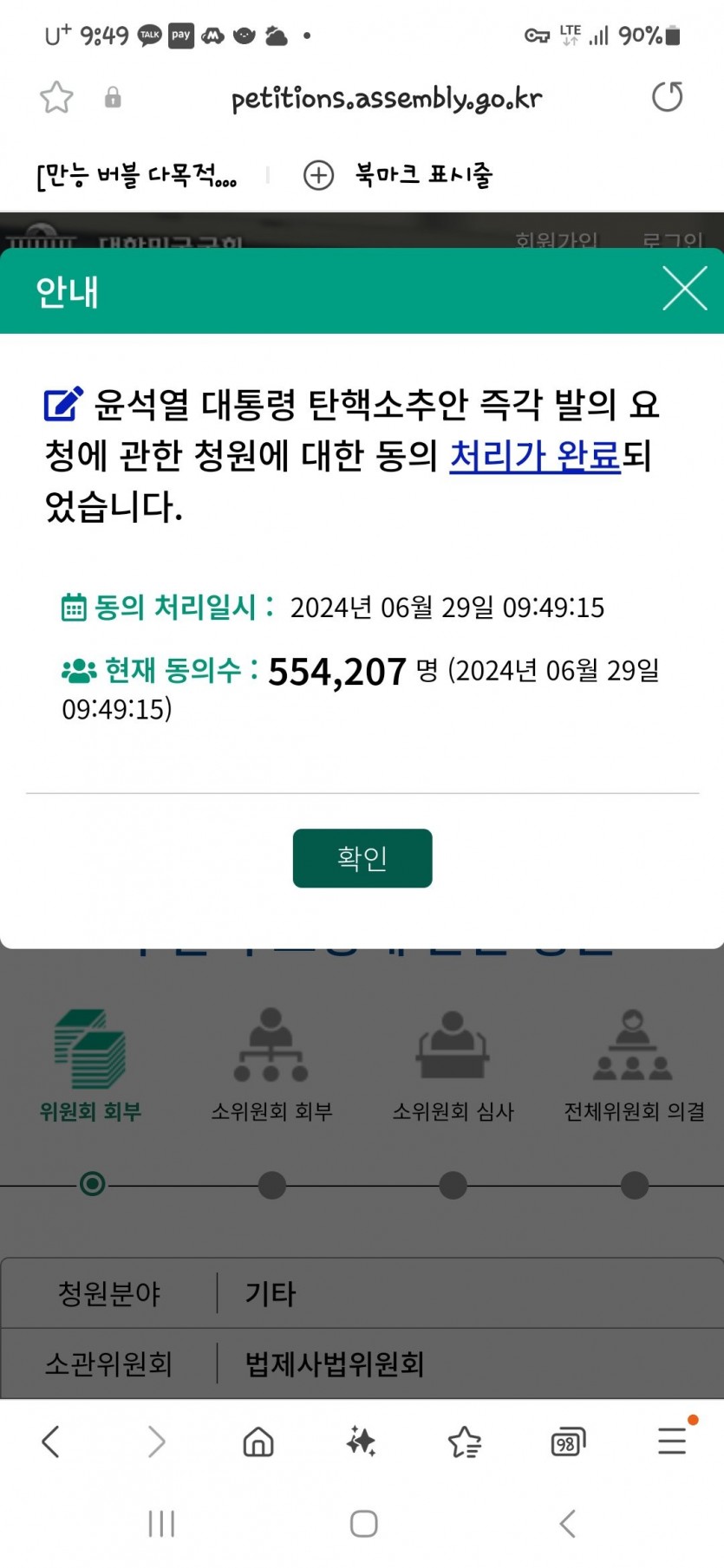Screen dimensions: 724x1568
Task: Tap the system home button
Action: point(363,1523)
